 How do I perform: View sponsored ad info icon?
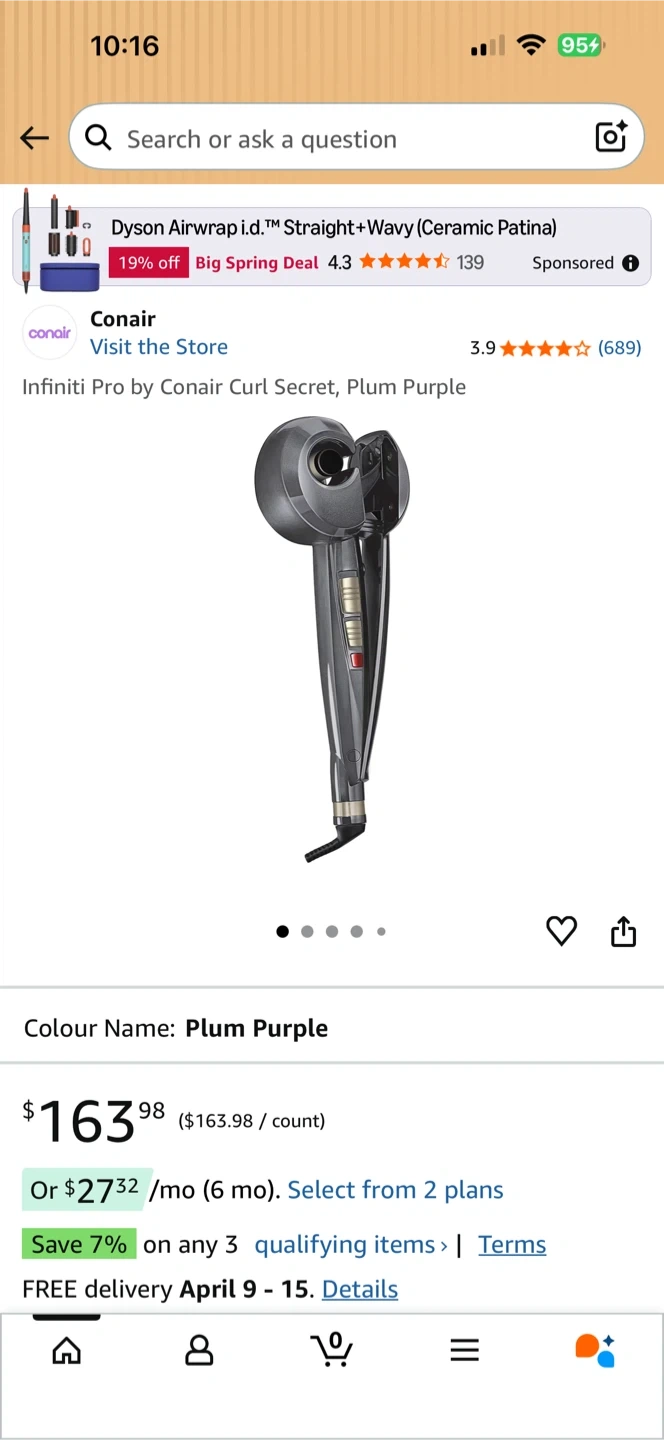tap(630, 263)
